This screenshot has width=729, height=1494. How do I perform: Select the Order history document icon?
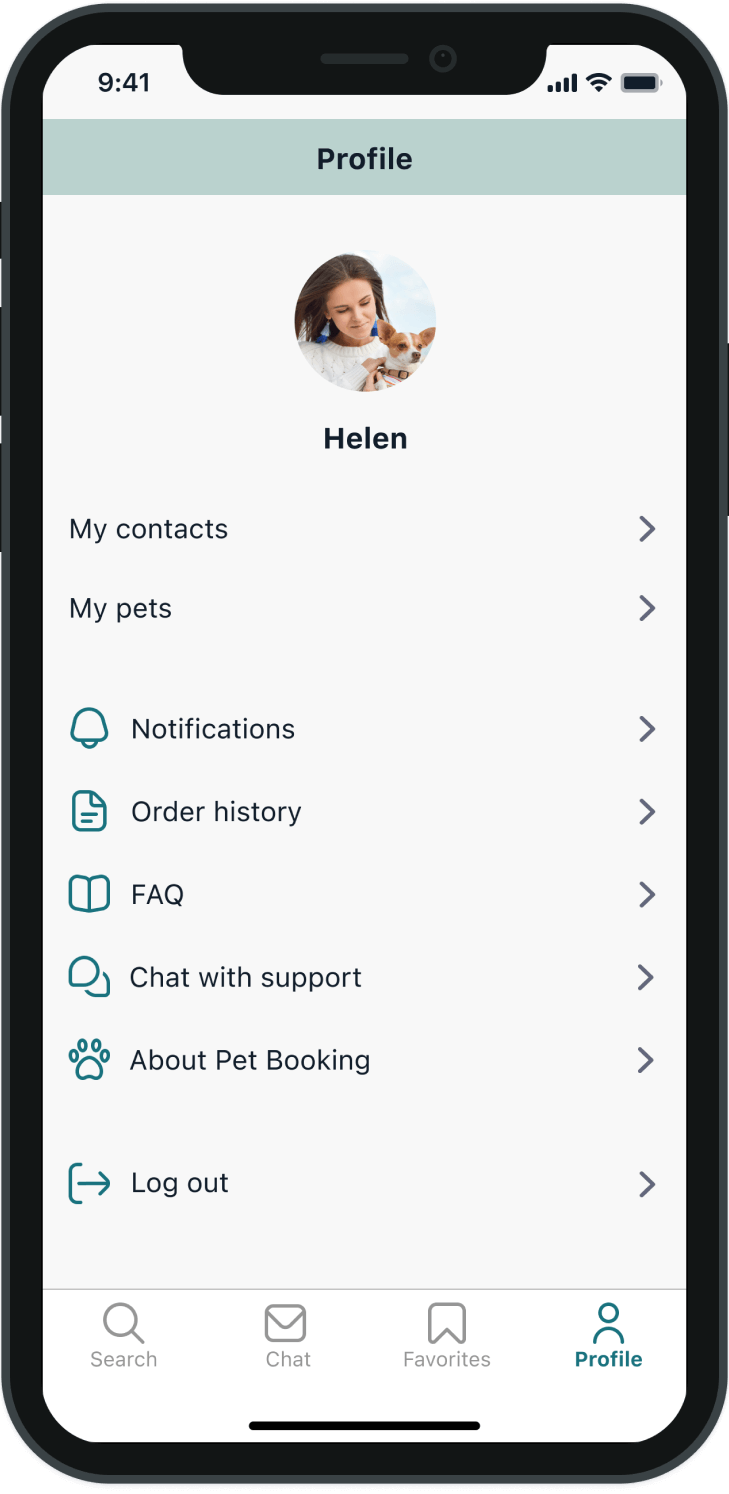pyautogui.click(x=89, y=811)
